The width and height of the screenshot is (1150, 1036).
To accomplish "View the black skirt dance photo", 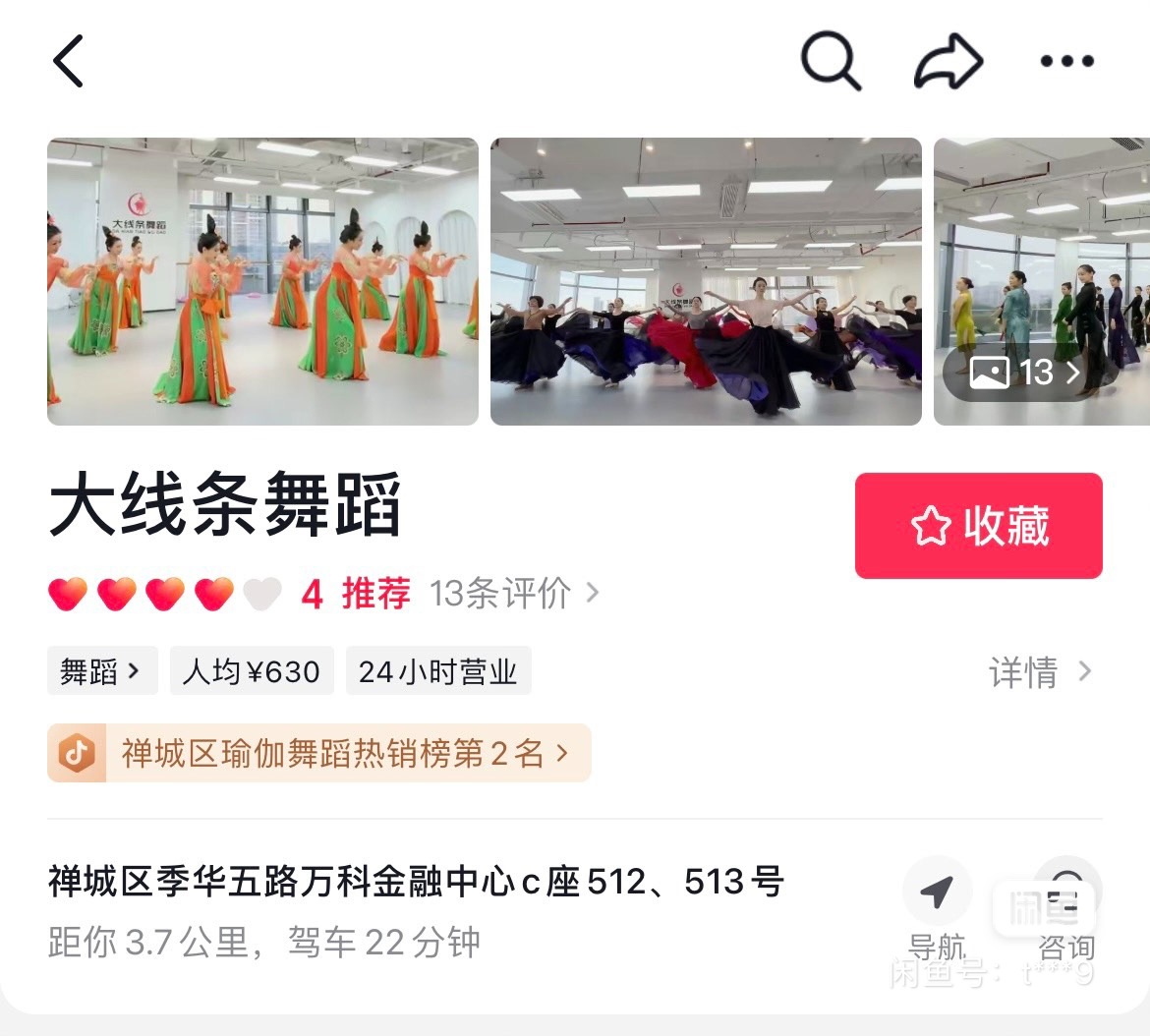I will pos(706,282).
